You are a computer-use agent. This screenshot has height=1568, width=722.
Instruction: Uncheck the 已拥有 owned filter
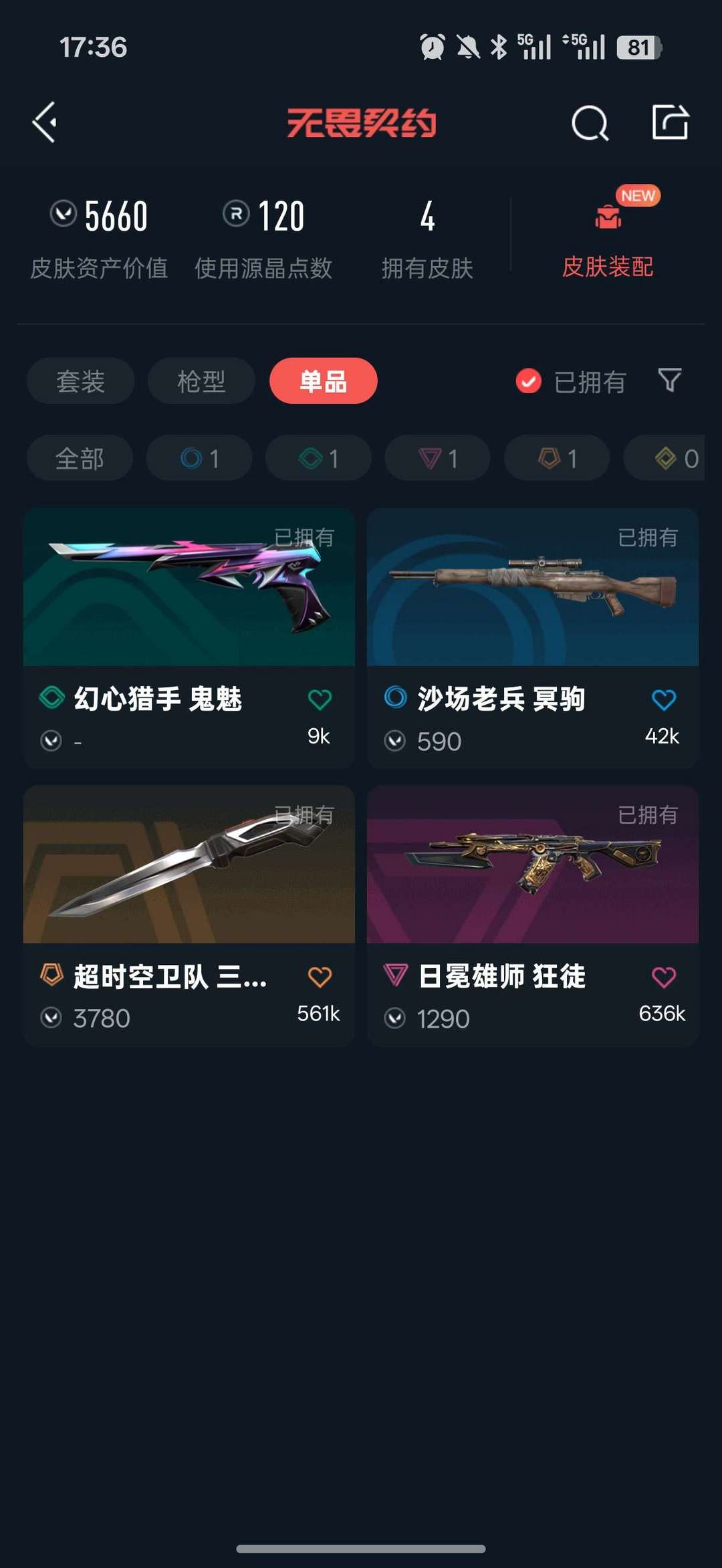pos(528,381)
